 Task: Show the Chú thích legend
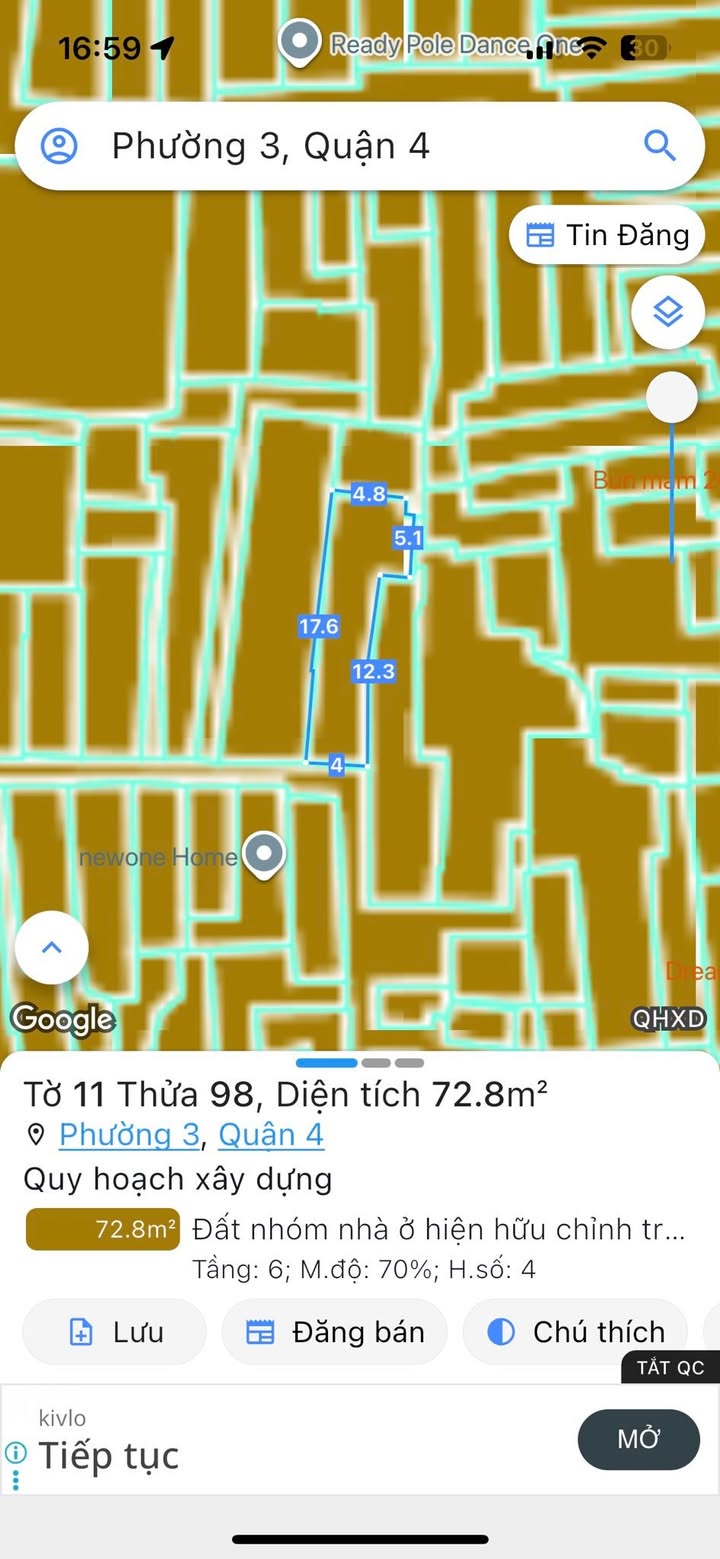(575, 1332)
